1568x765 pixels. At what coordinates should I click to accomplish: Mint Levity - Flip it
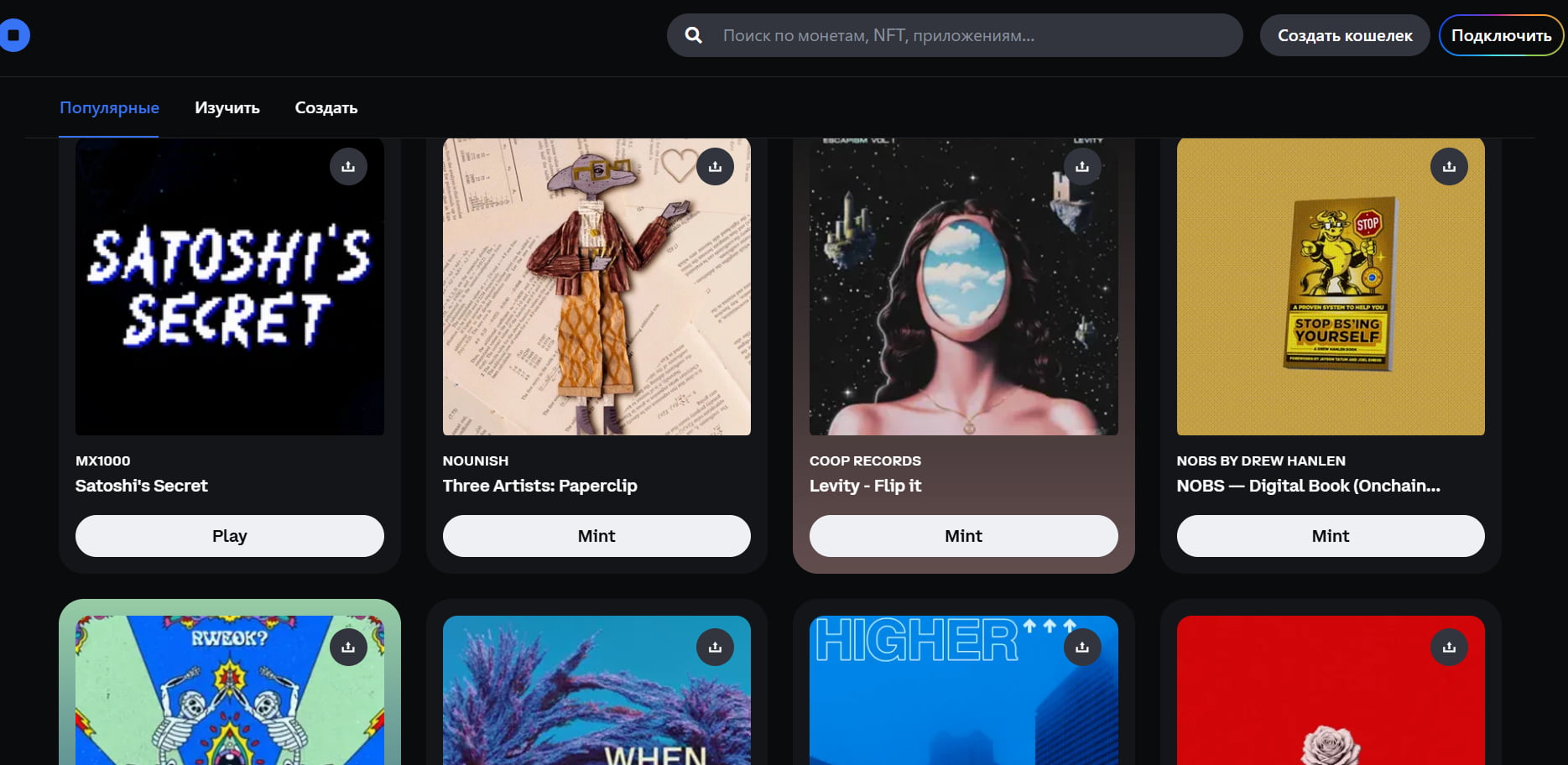click(x=963, y=536)
